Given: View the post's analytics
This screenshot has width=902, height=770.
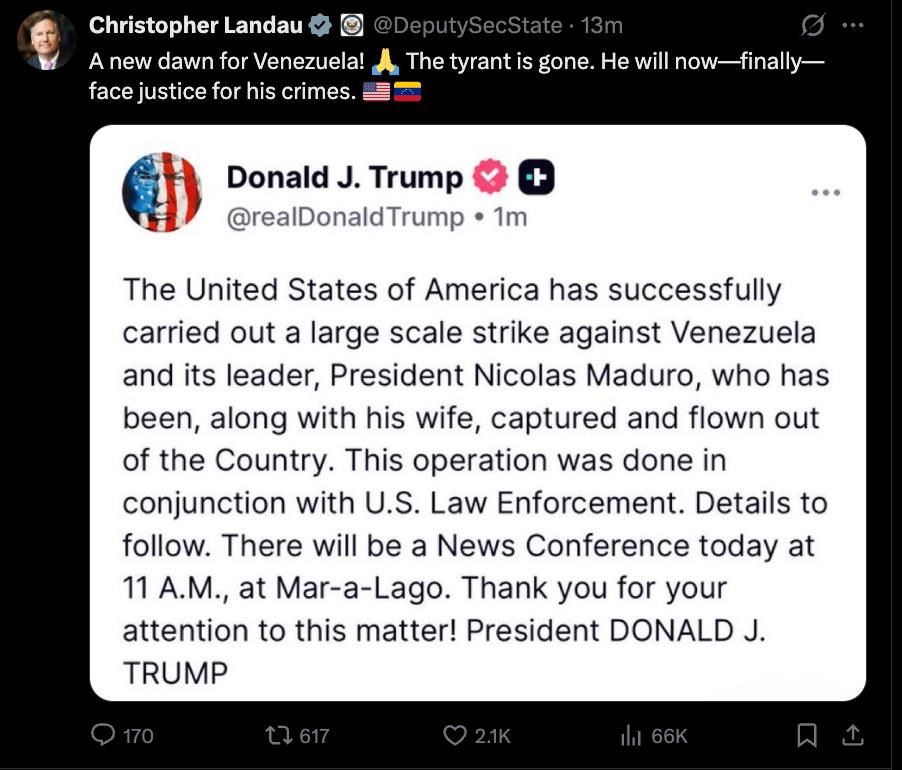Looking at the screenshot, I should point(631,736).
